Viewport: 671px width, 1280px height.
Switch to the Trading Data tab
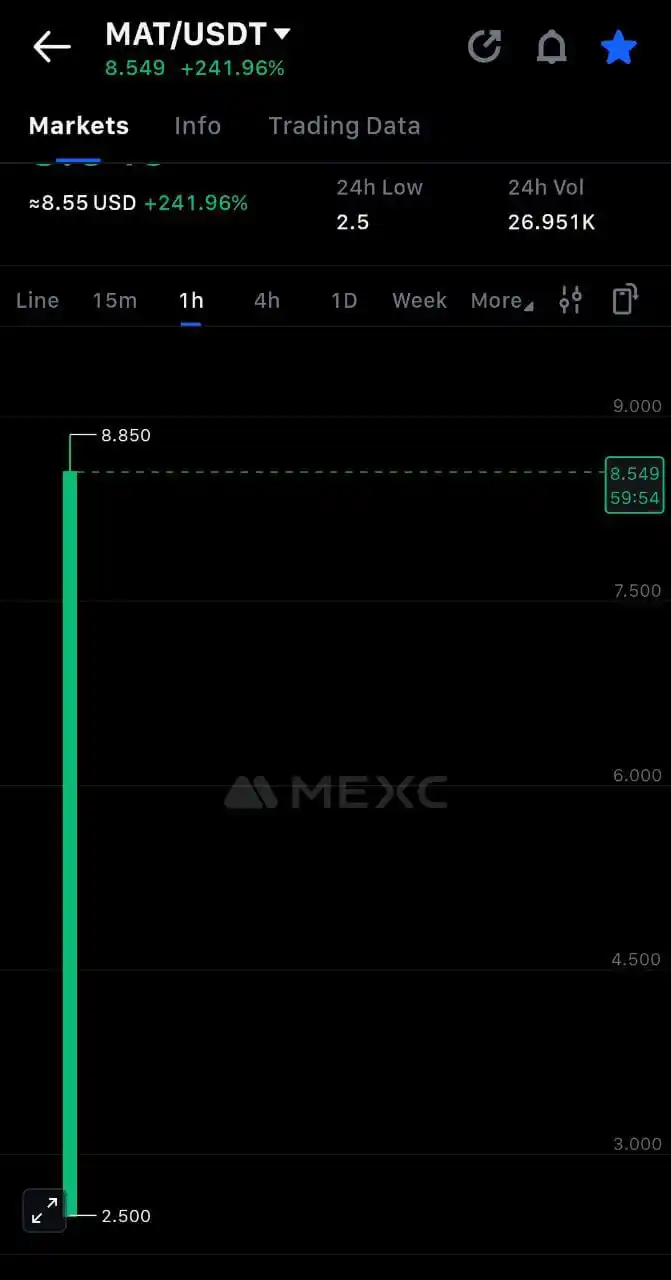[344, 126]
